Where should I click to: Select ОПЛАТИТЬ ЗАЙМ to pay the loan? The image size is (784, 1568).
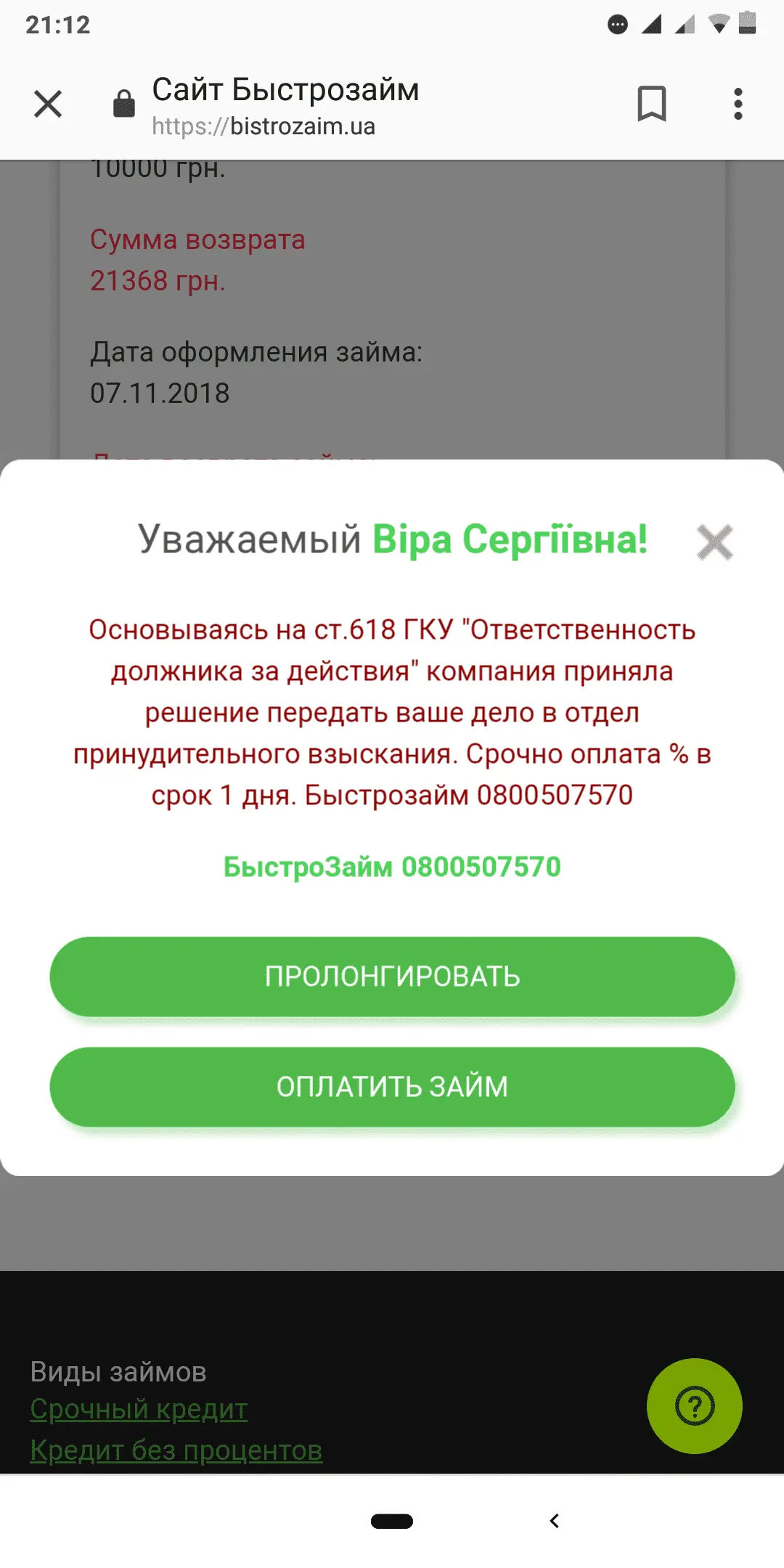[x=392, y=1087]
